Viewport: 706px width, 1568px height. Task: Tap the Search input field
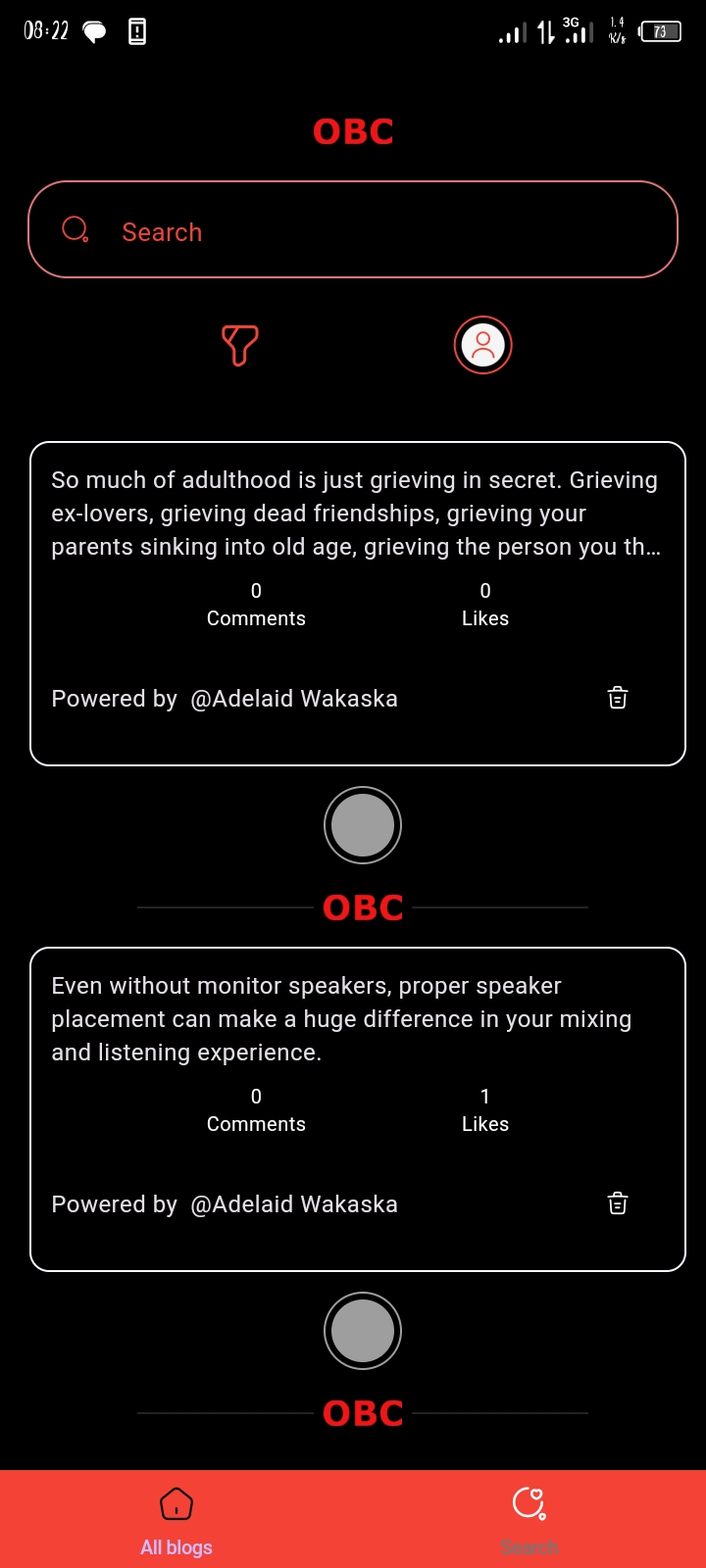pyautogui.click(x=353, y=231)
